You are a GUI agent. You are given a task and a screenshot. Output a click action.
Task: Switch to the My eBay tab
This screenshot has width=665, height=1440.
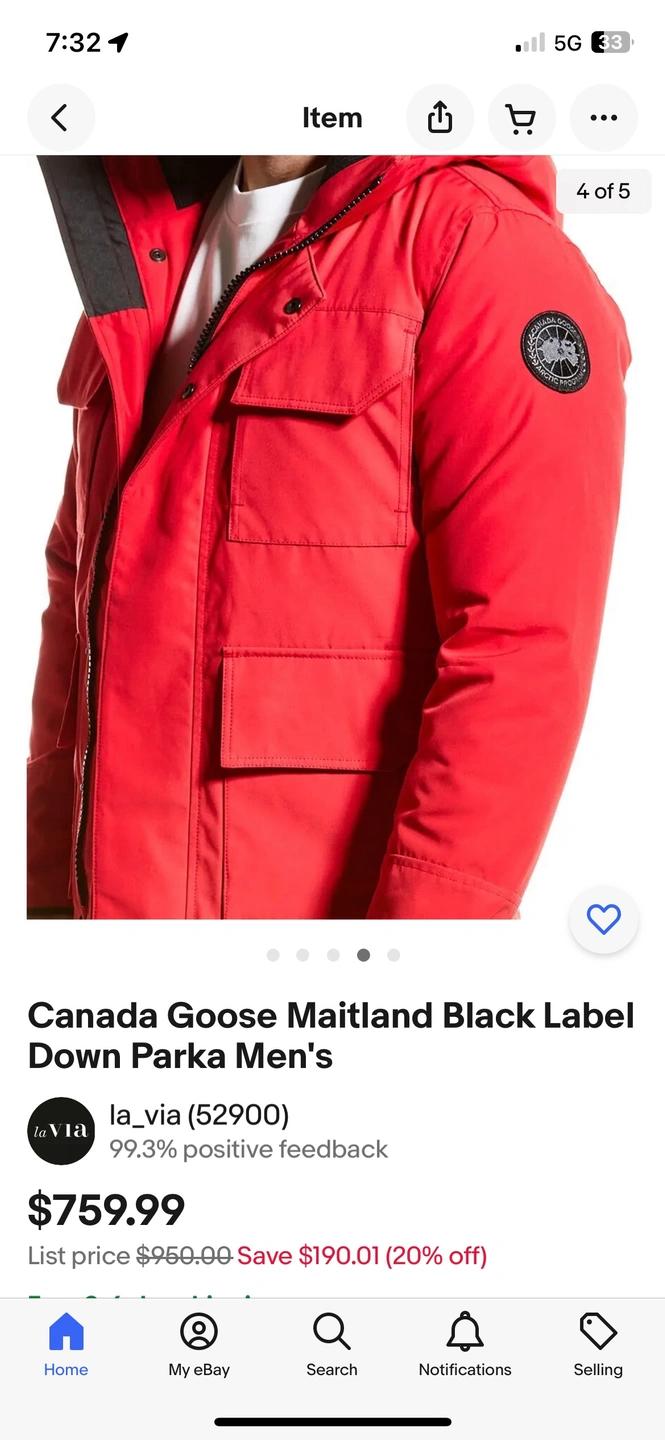click(199, 1345)
